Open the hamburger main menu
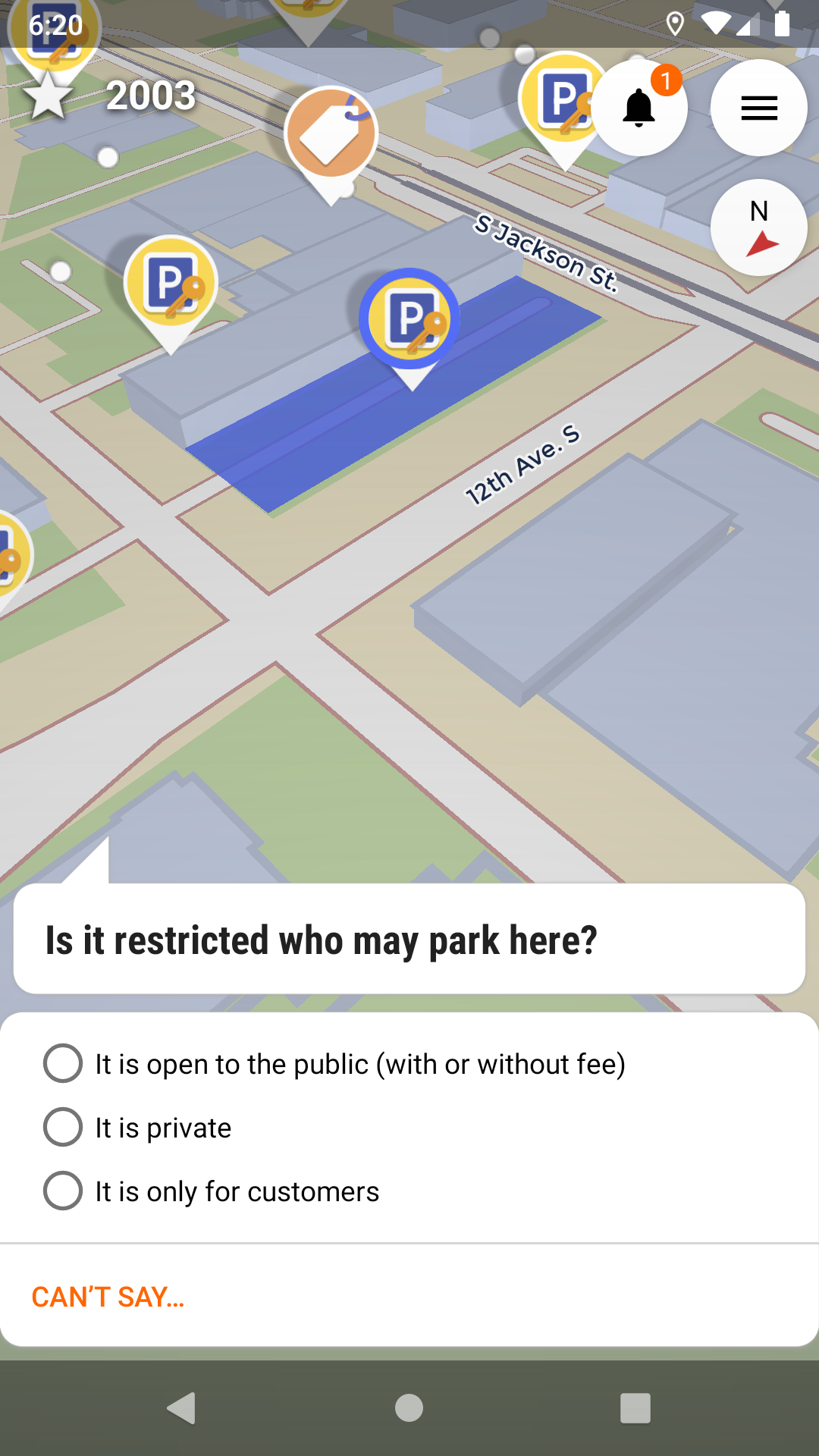 [x=758, y=108]
